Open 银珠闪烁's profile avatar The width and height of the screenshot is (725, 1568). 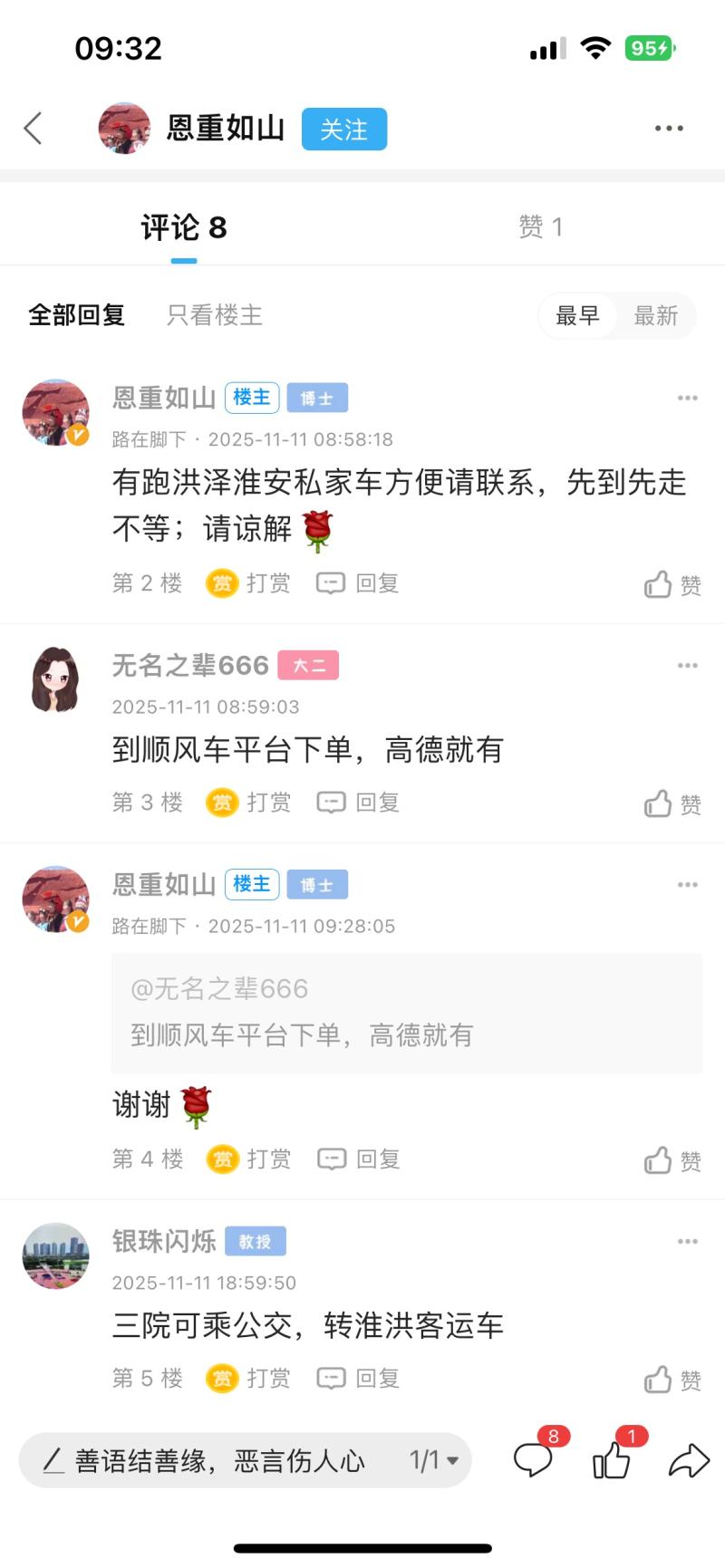tap(56, 1255)
